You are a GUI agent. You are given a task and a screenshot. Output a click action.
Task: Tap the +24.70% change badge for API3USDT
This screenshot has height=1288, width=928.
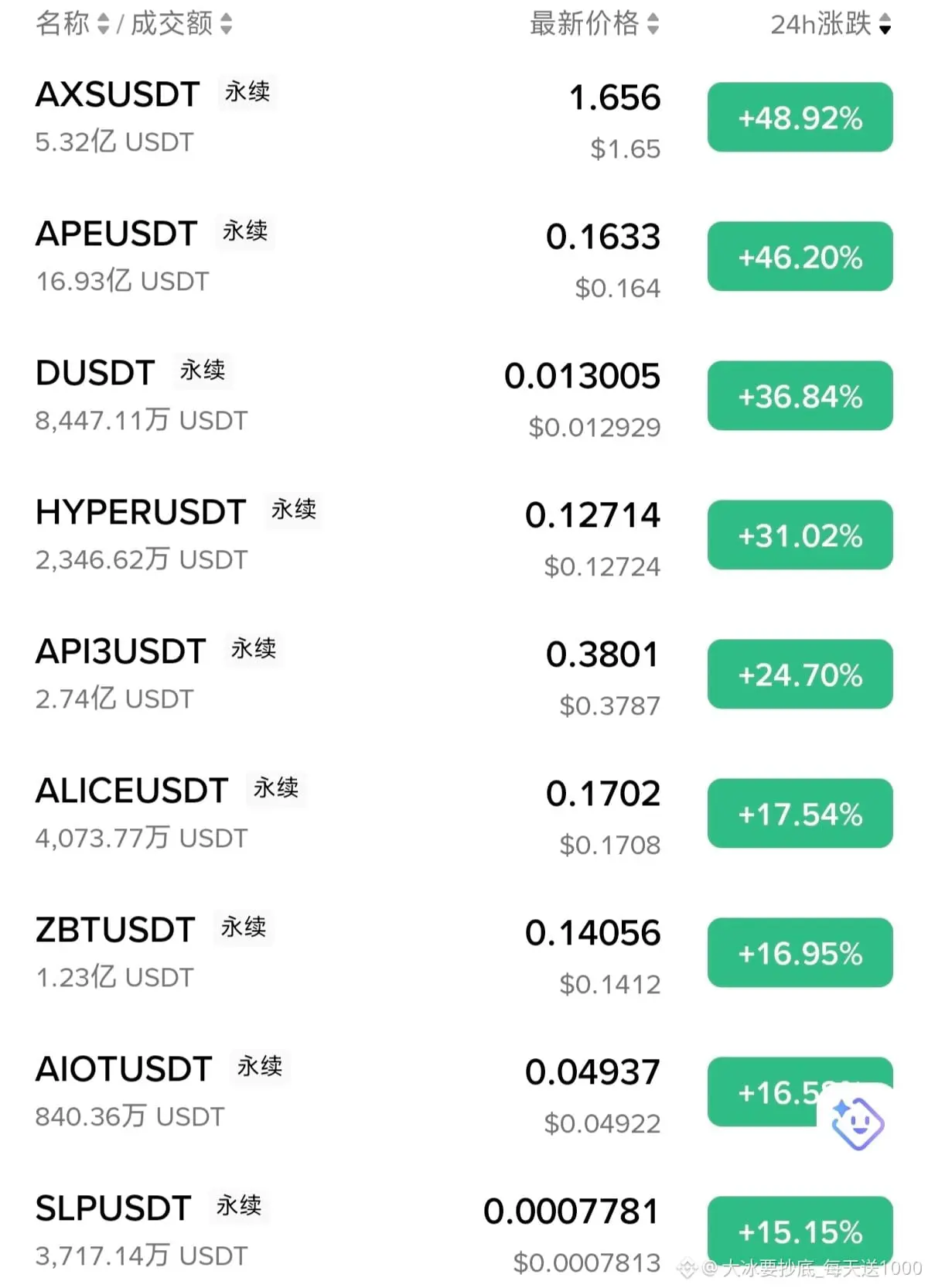coord(800,675)
